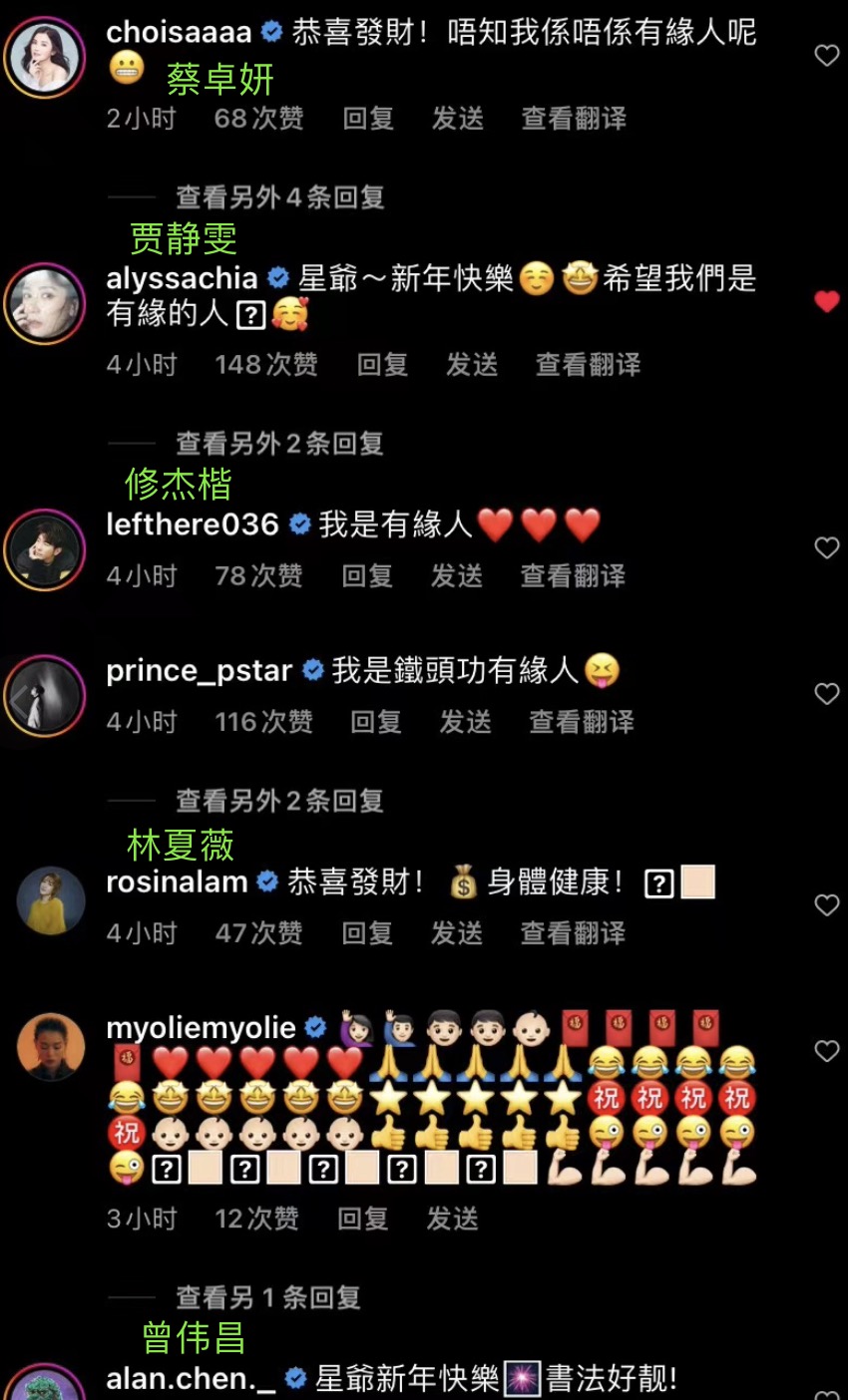Like rosinalam's comment with the heart icon

pos(827,905)
